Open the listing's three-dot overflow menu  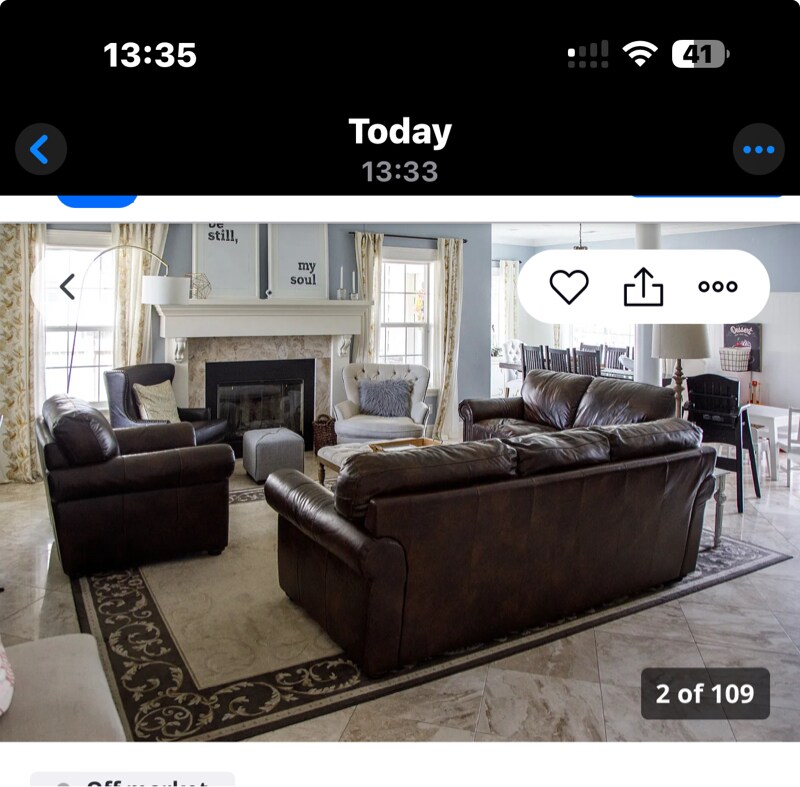[717, 287]
